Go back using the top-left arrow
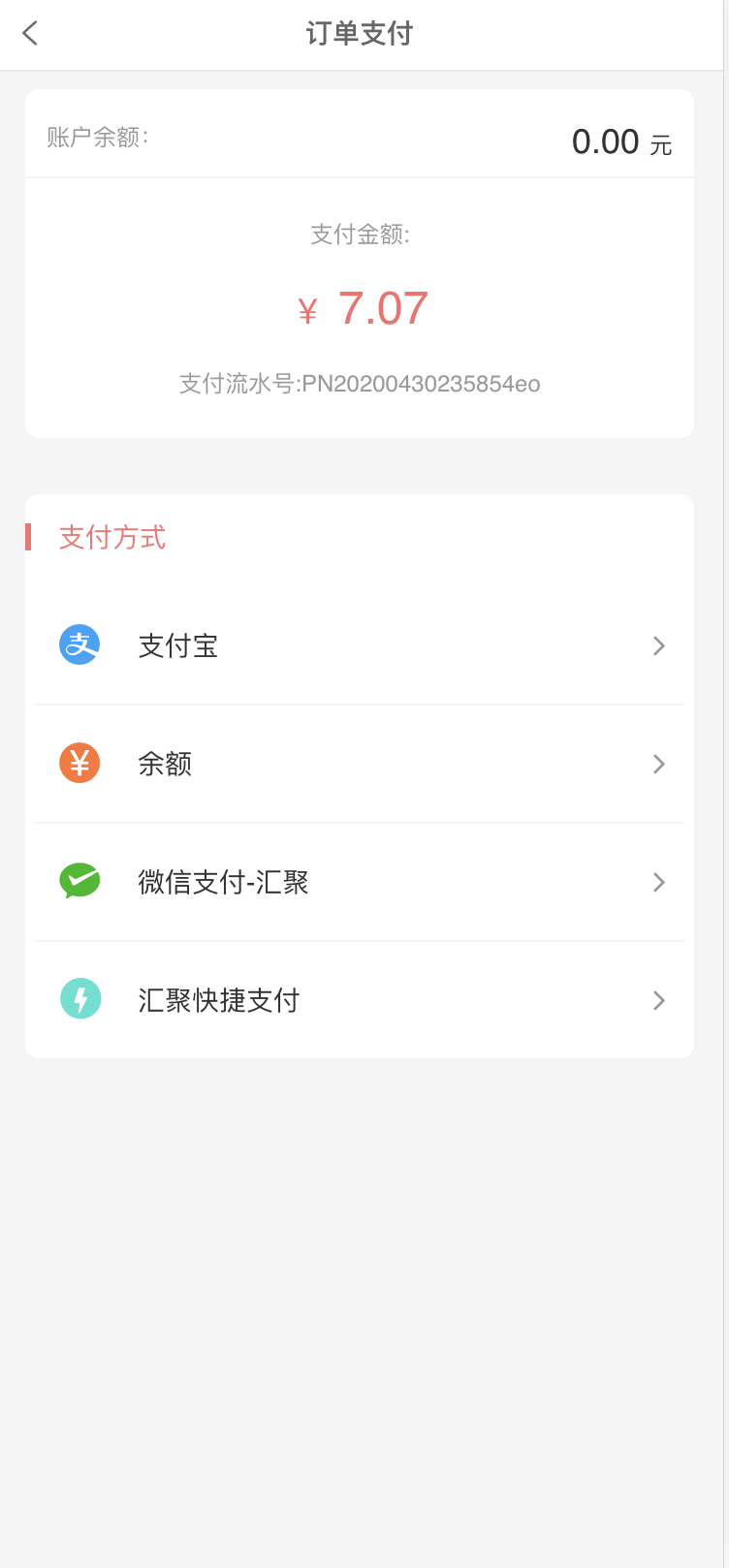Screen dimensions: 729x1568 tap(30, 34)
